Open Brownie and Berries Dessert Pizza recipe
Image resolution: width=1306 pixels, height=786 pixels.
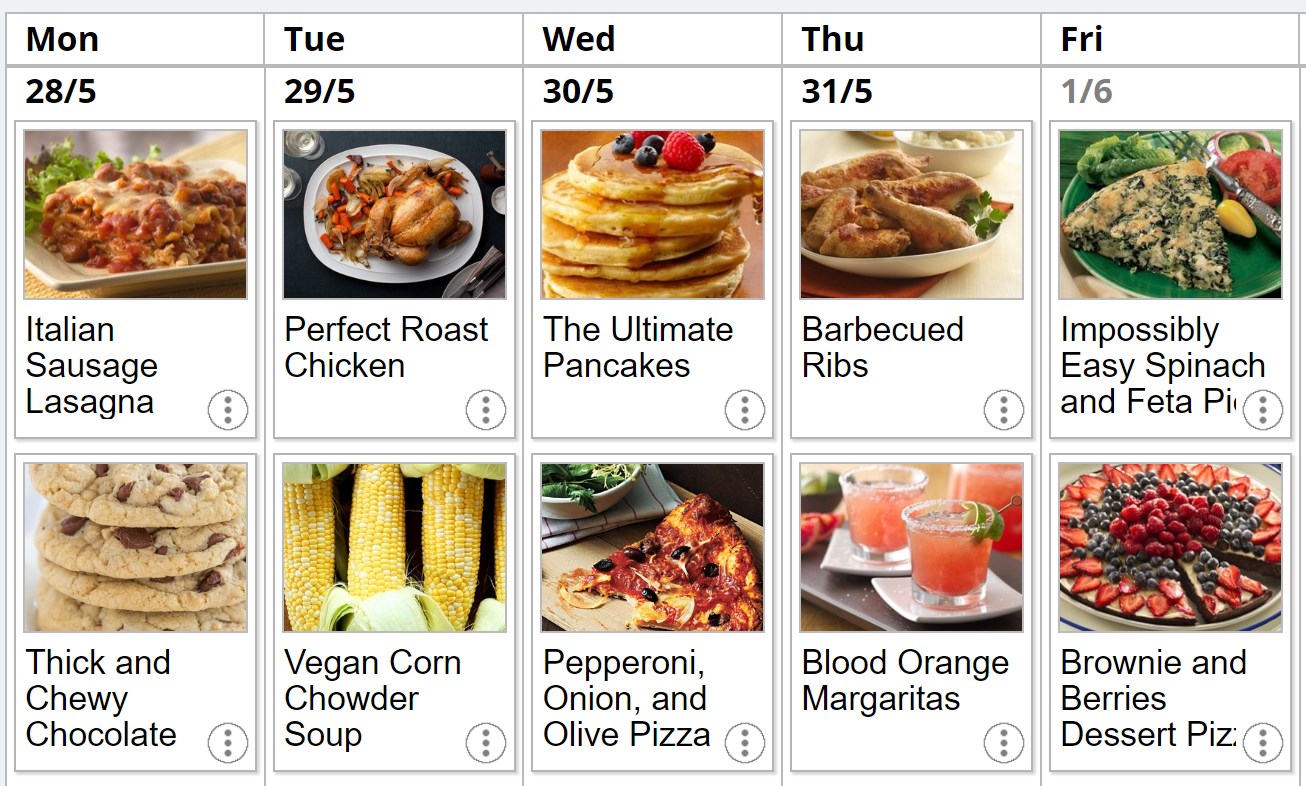pyautogui.click(x=1170, y=547)
